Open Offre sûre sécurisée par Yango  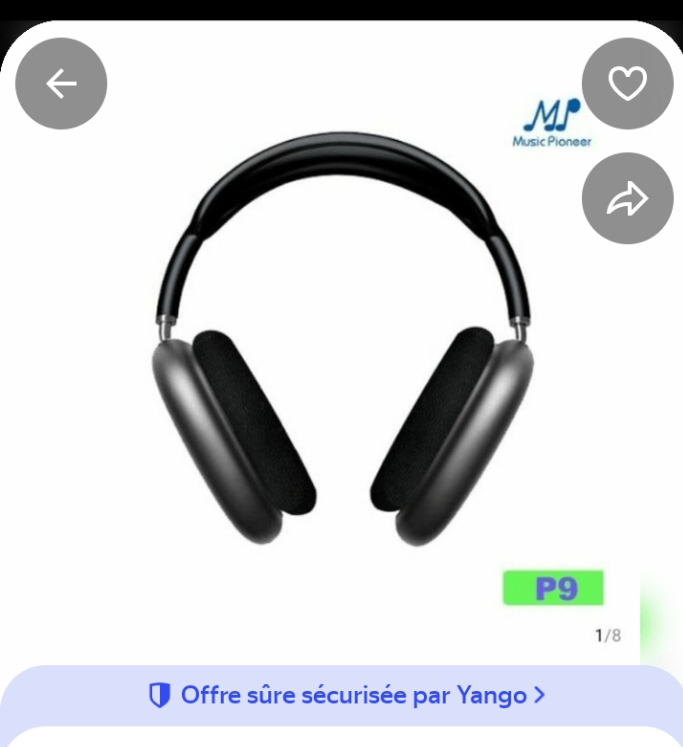(346, 695)
